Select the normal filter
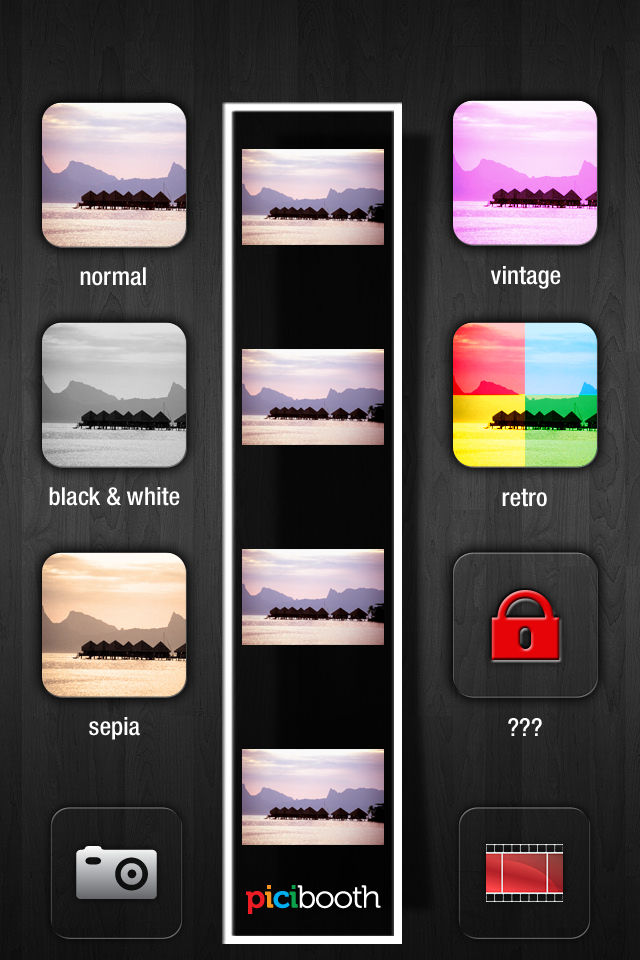Image resolution: width=640 pixels, height=960 pixels. tap(114, 175)
